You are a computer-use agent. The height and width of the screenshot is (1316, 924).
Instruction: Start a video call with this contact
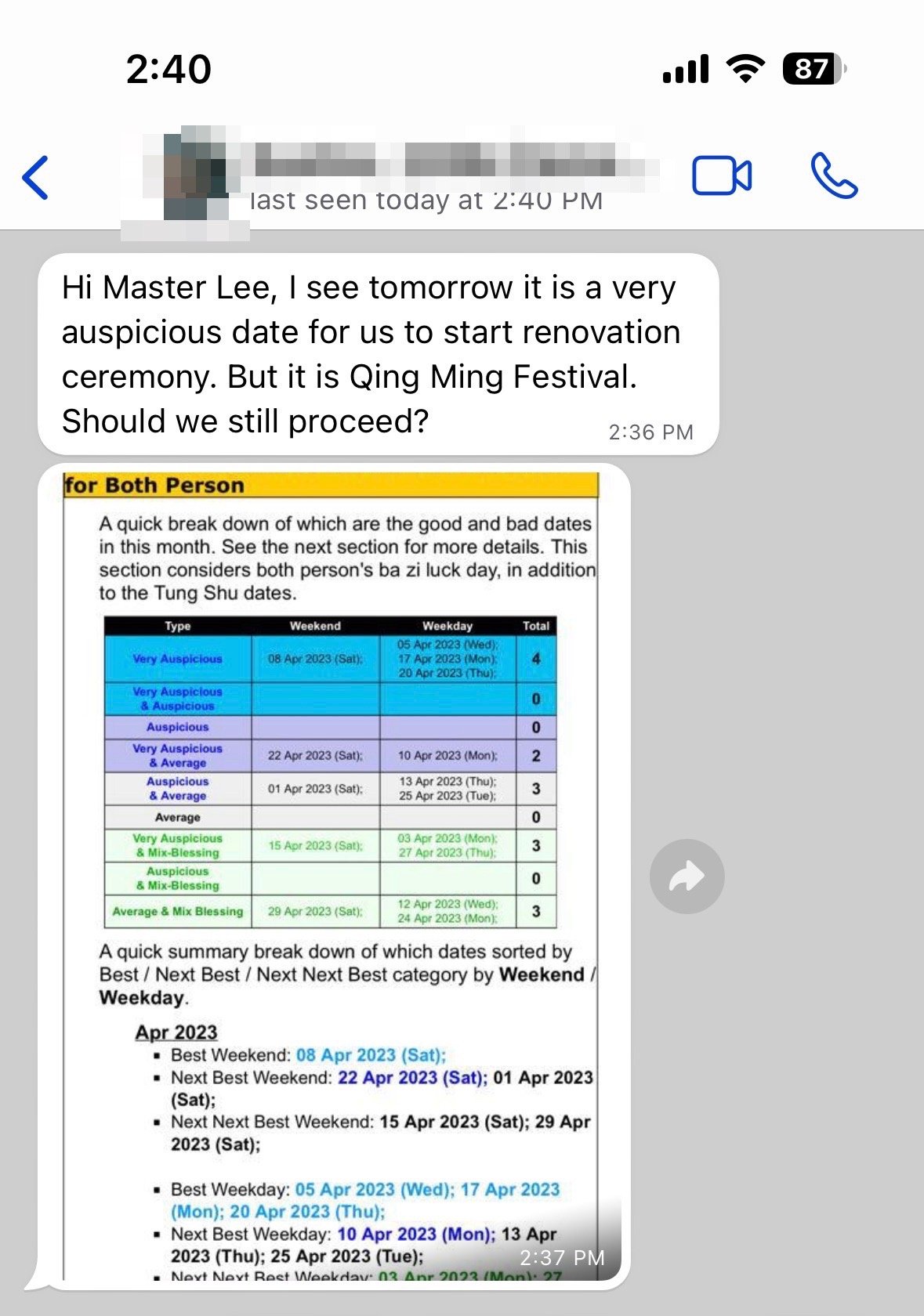point(721,175)
